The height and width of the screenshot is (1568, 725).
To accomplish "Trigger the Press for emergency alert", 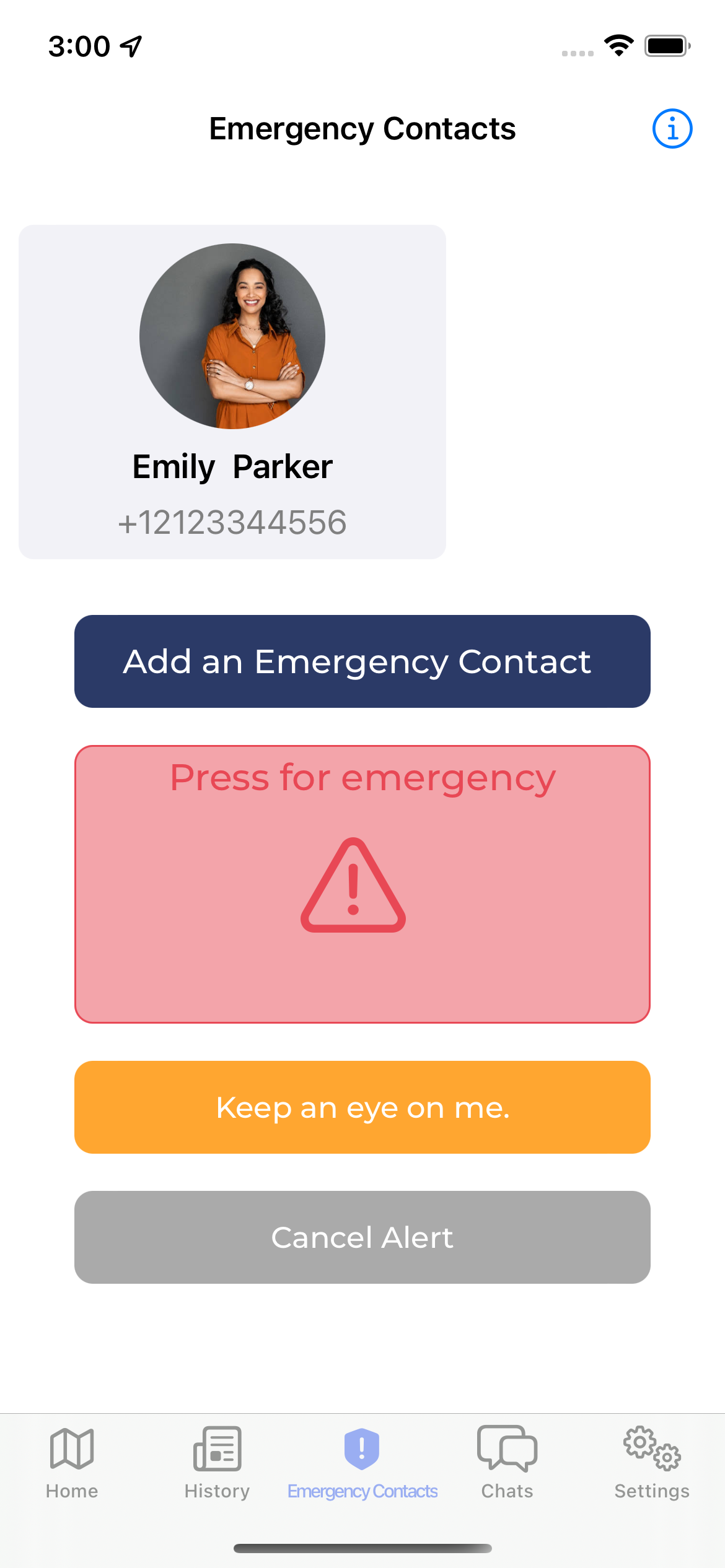I will tap(362, 884).
